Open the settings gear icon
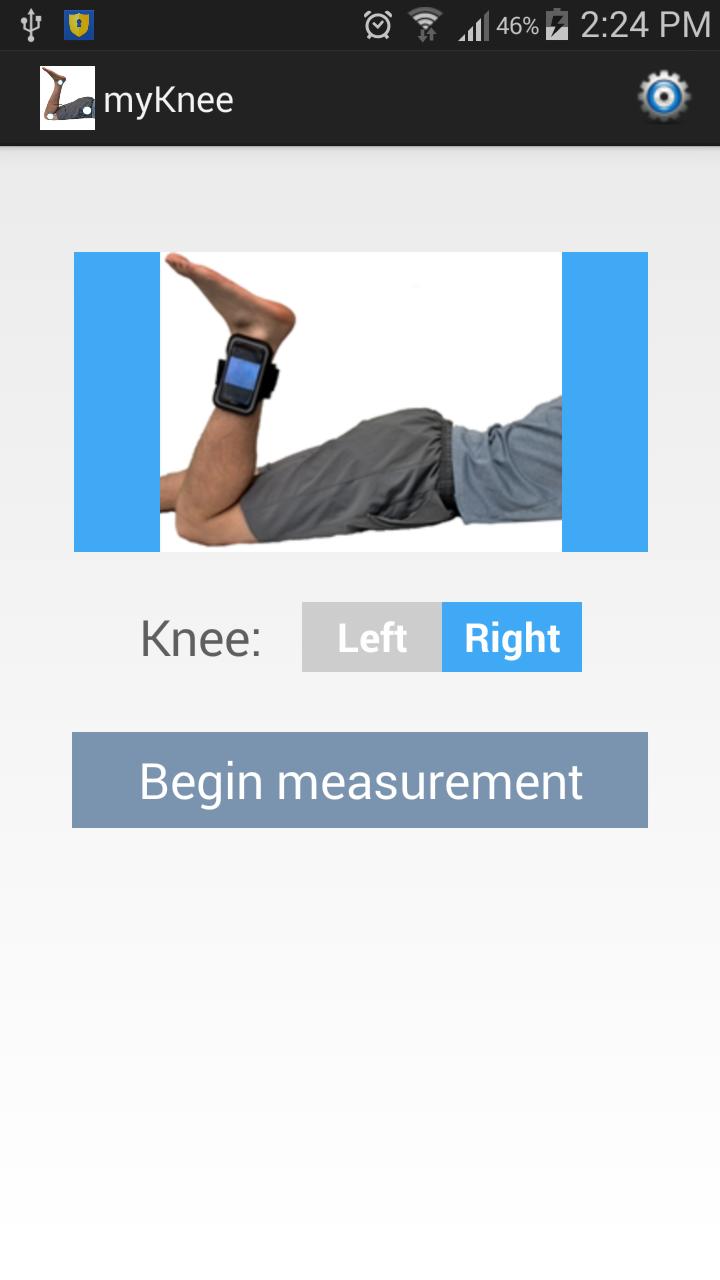 [664, 97]
